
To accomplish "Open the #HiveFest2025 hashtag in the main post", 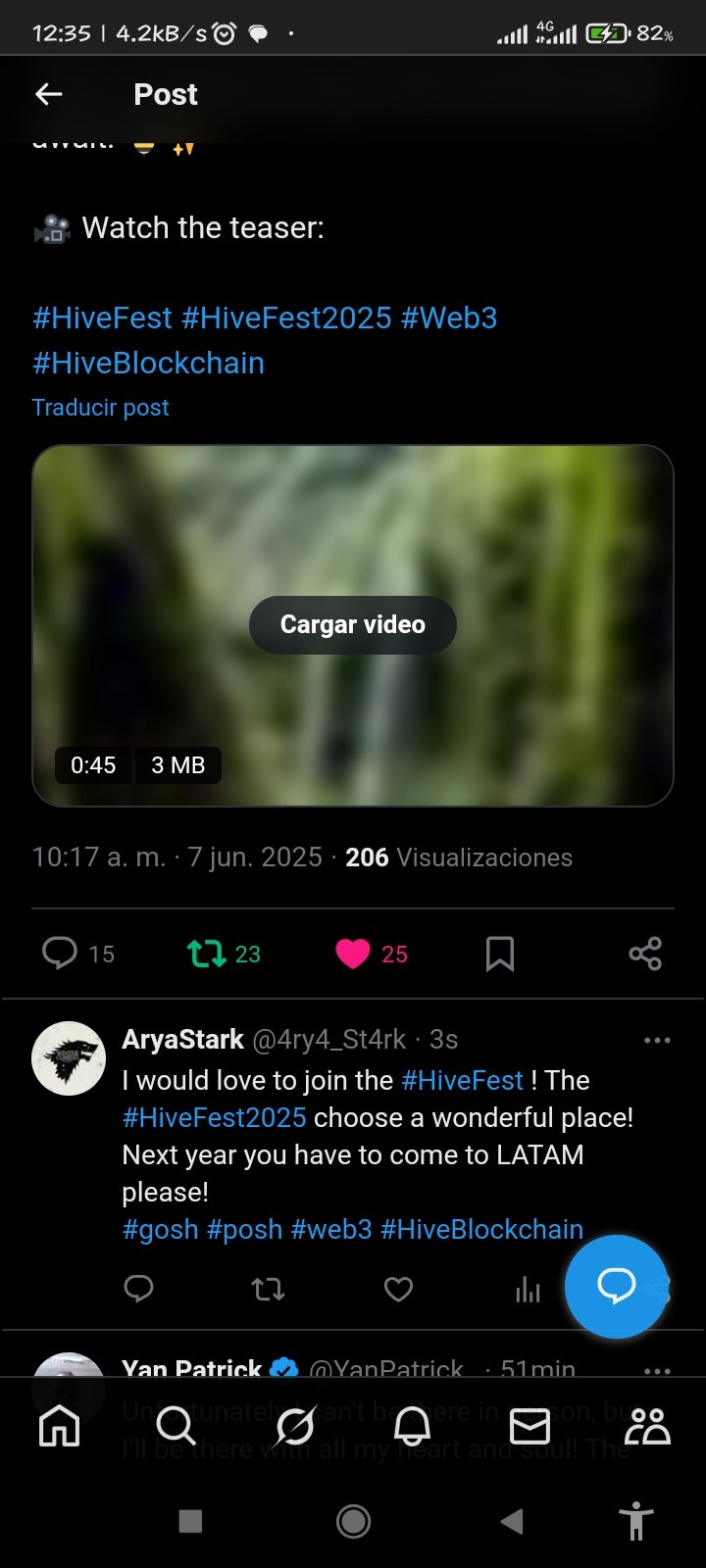I will point(286,318).
